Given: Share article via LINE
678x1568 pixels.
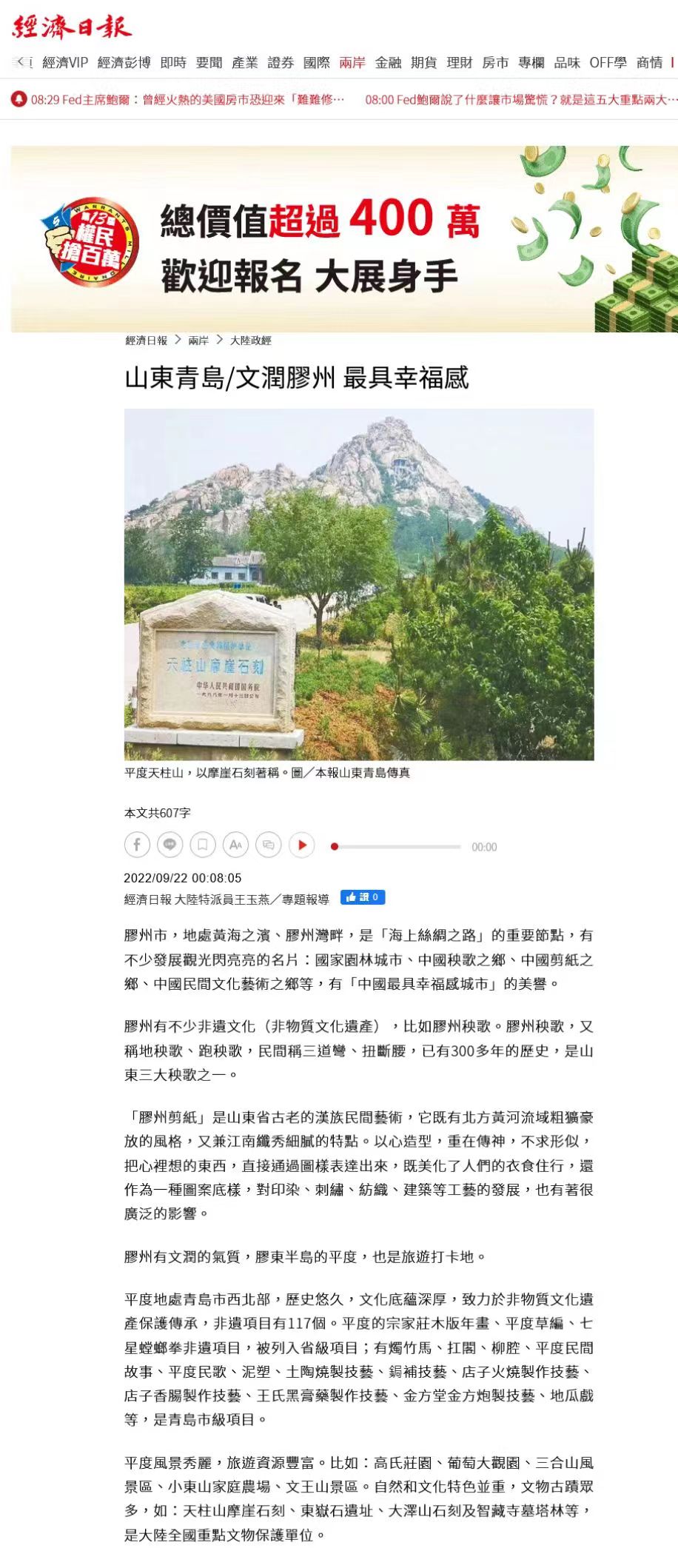Looking at the screenshot, I should [x=169, y=845].
